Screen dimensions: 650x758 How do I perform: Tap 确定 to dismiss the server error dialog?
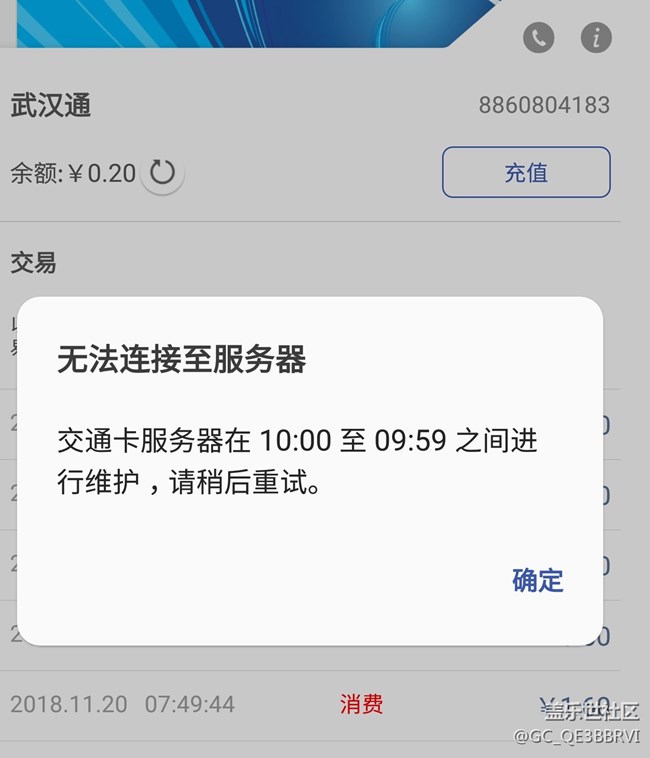538,581
